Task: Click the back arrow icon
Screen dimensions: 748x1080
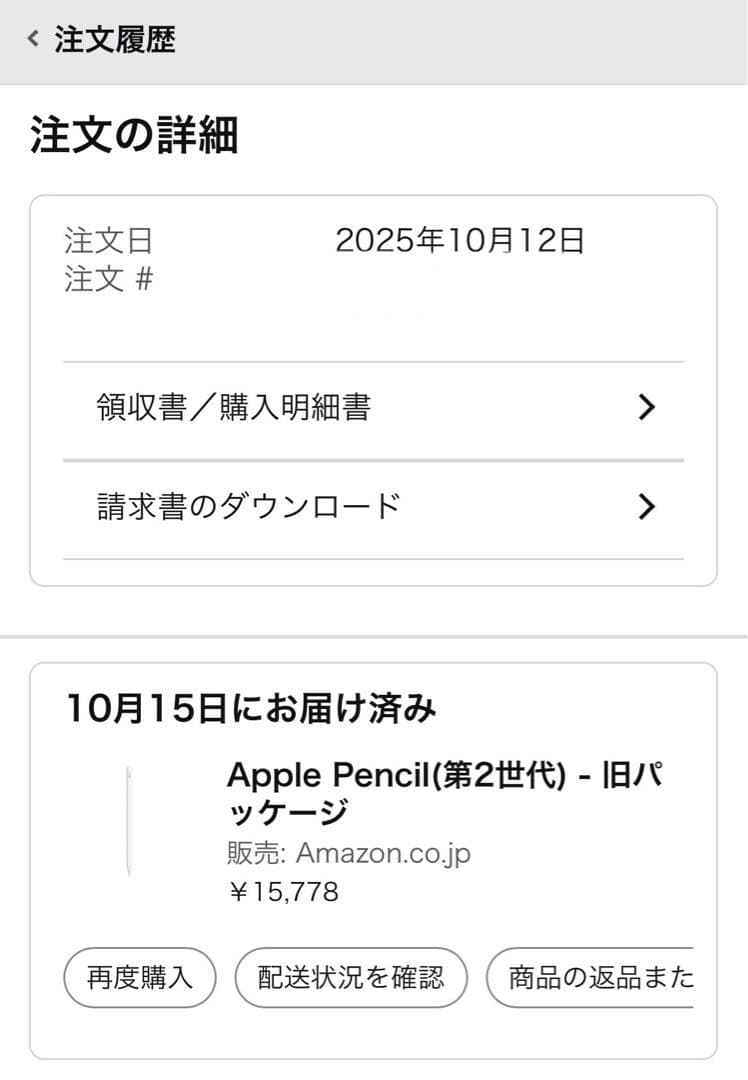Action: (31, 39)
